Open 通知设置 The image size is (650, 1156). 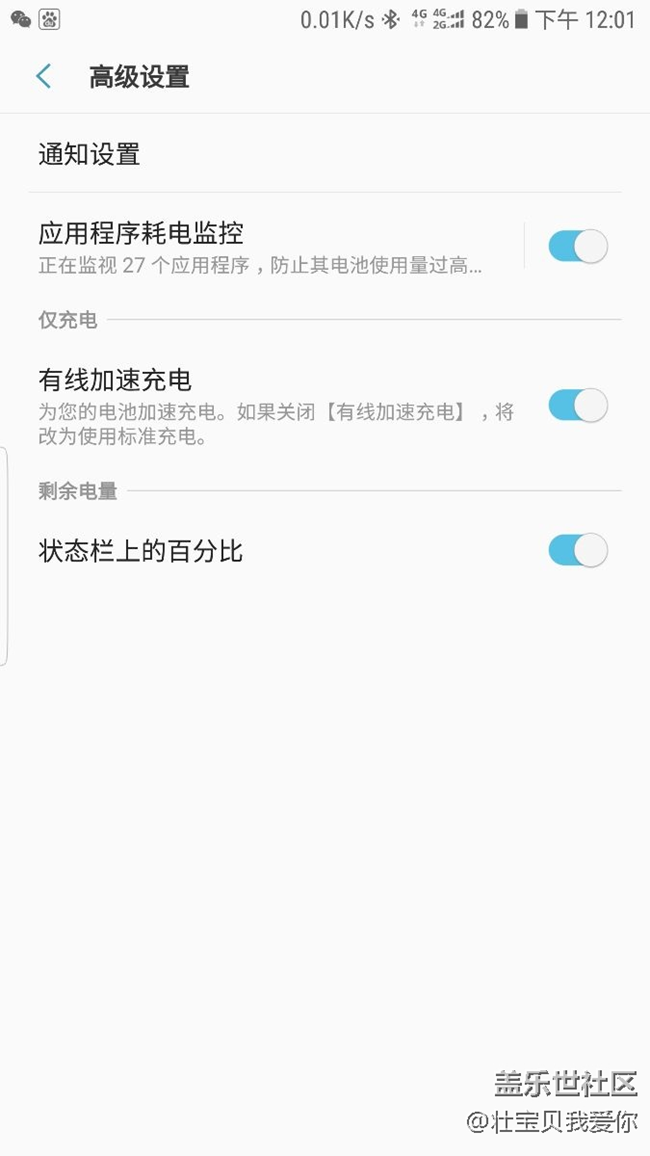(x=90, y=154)
